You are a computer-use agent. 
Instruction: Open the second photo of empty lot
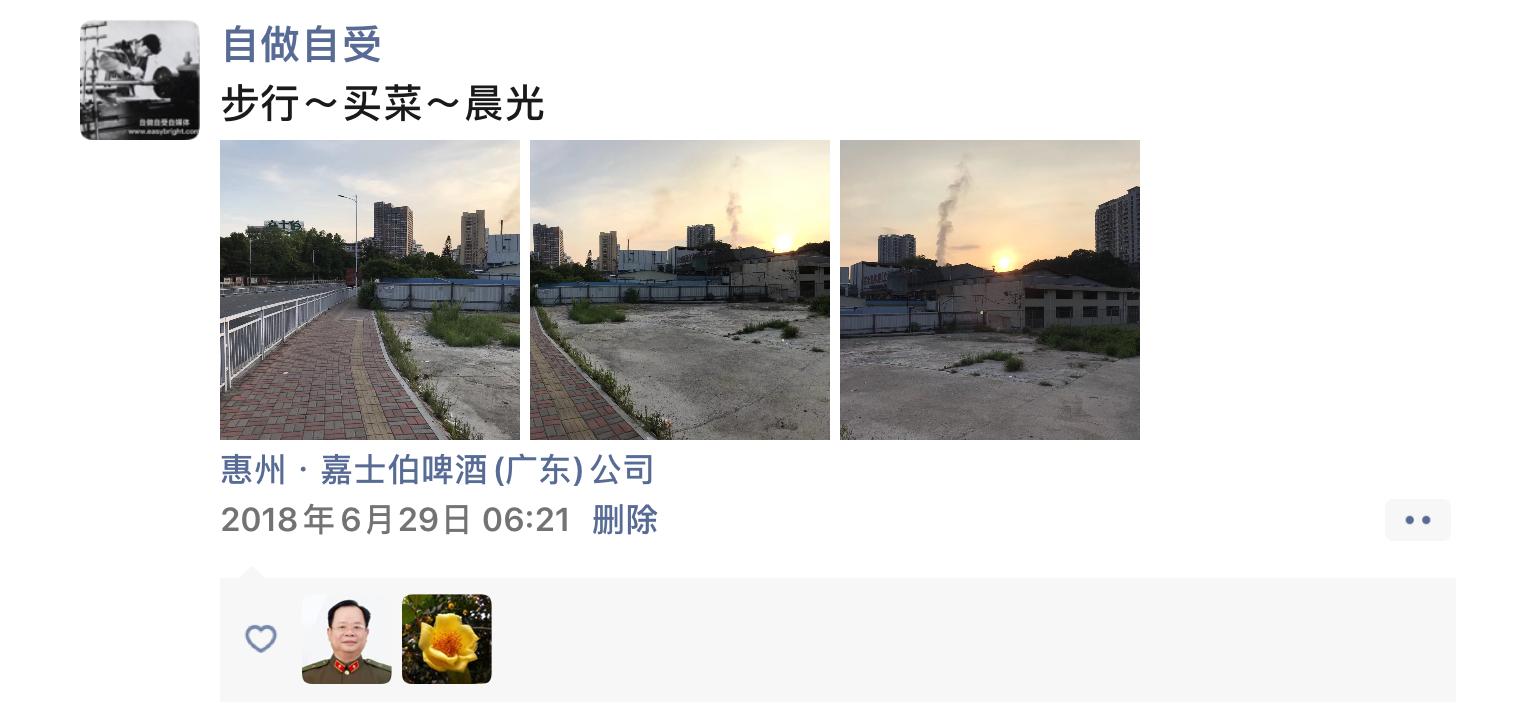coord(680,290)
